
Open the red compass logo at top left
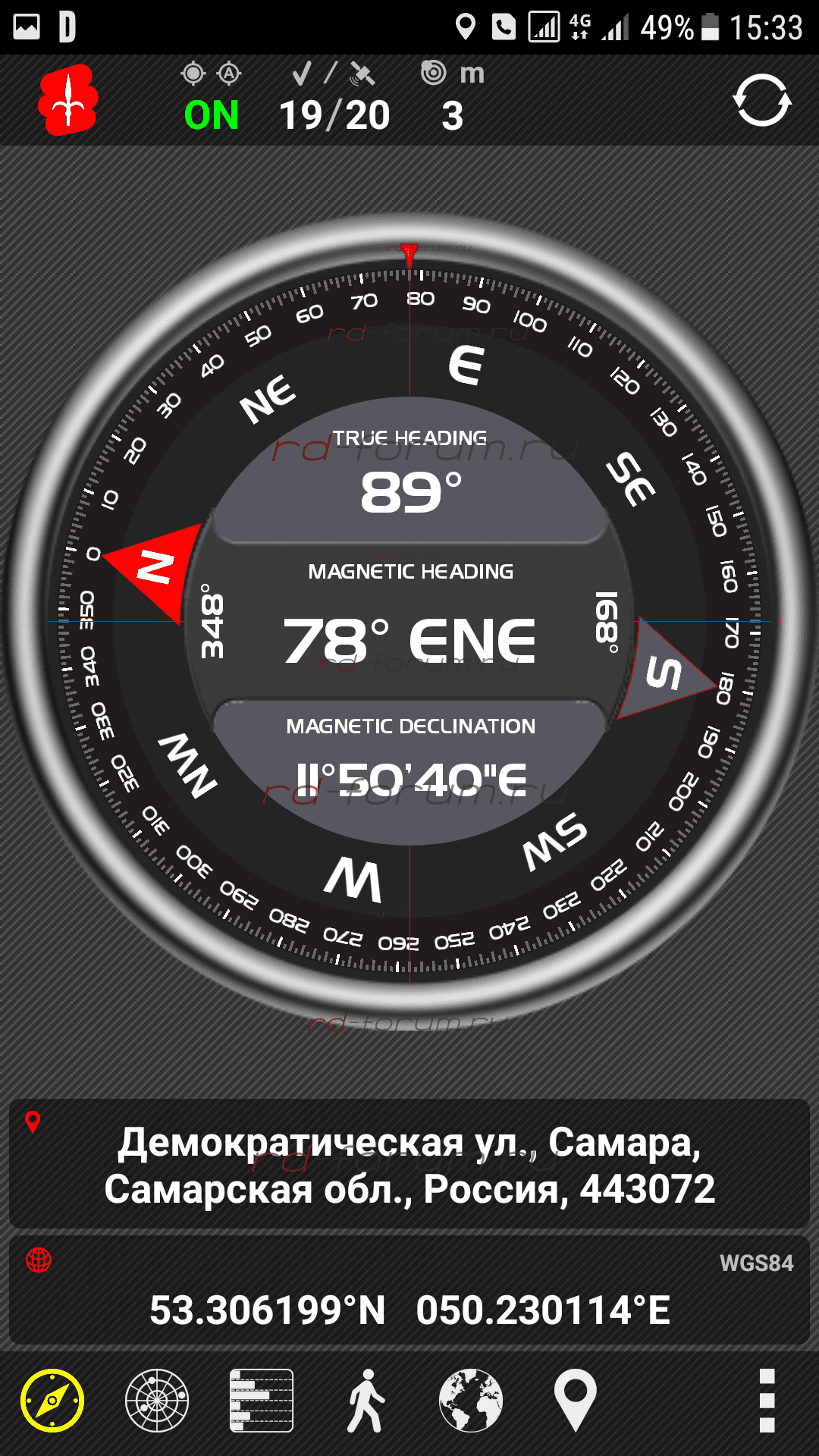[x=68, y=100]
